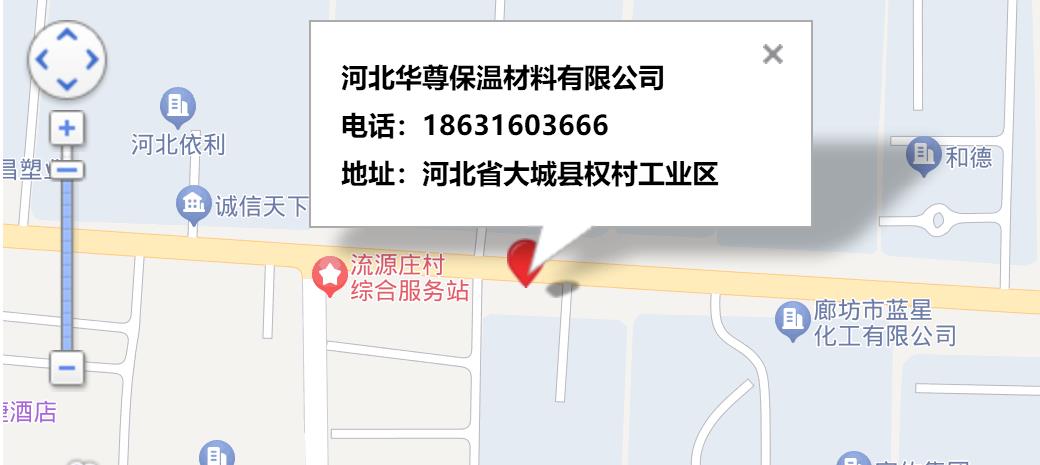
Task: Zoom in with the plus button
Action: (x=67, y=128)
